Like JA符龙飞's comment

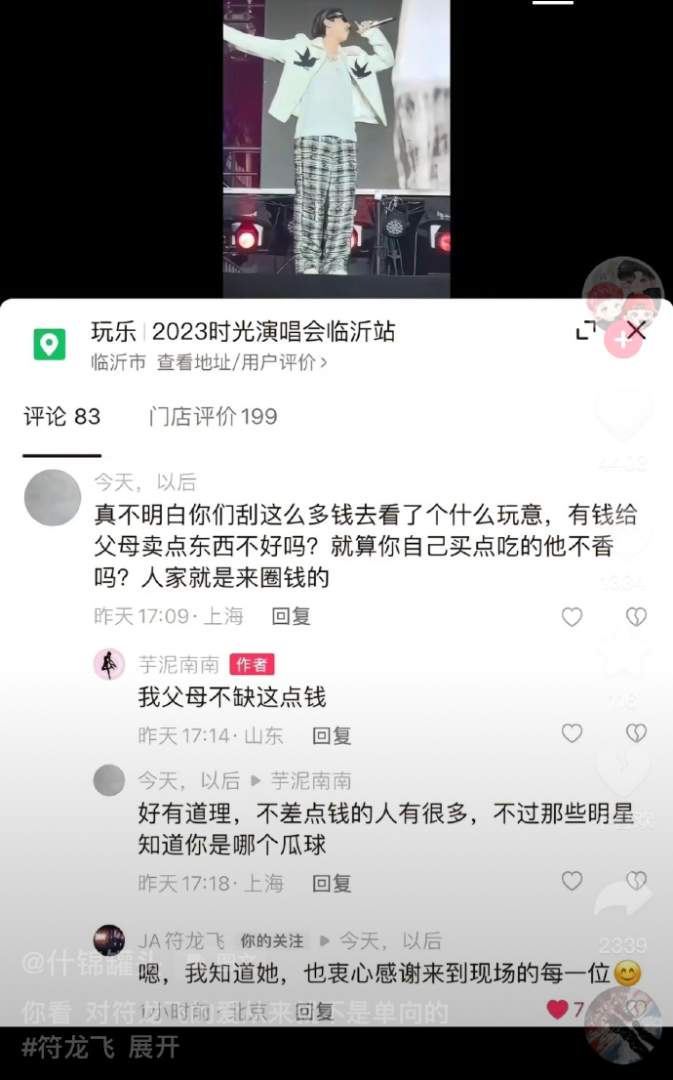(558, 1009)
